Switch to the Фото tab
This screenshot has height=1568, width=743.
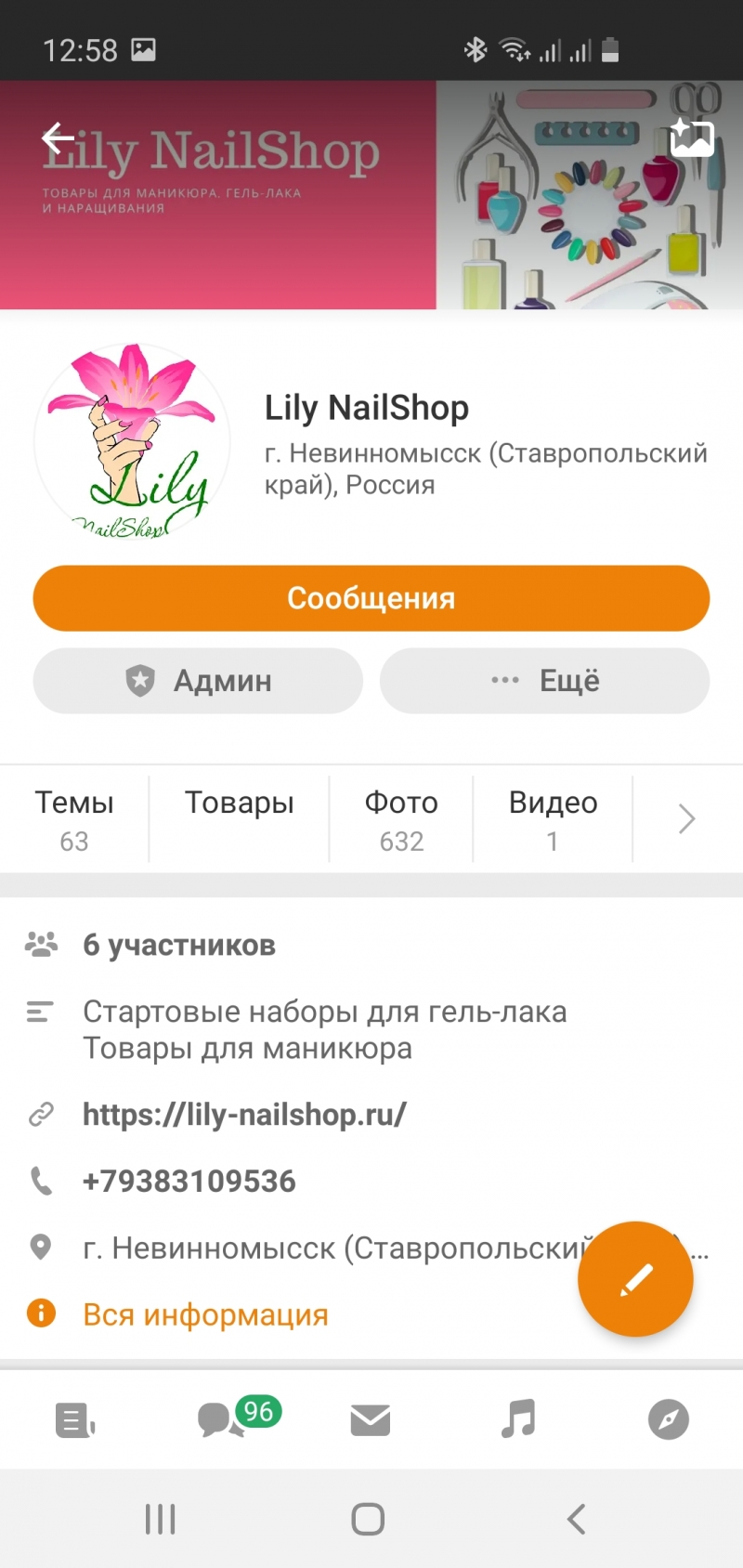click(x=401, y=819)
